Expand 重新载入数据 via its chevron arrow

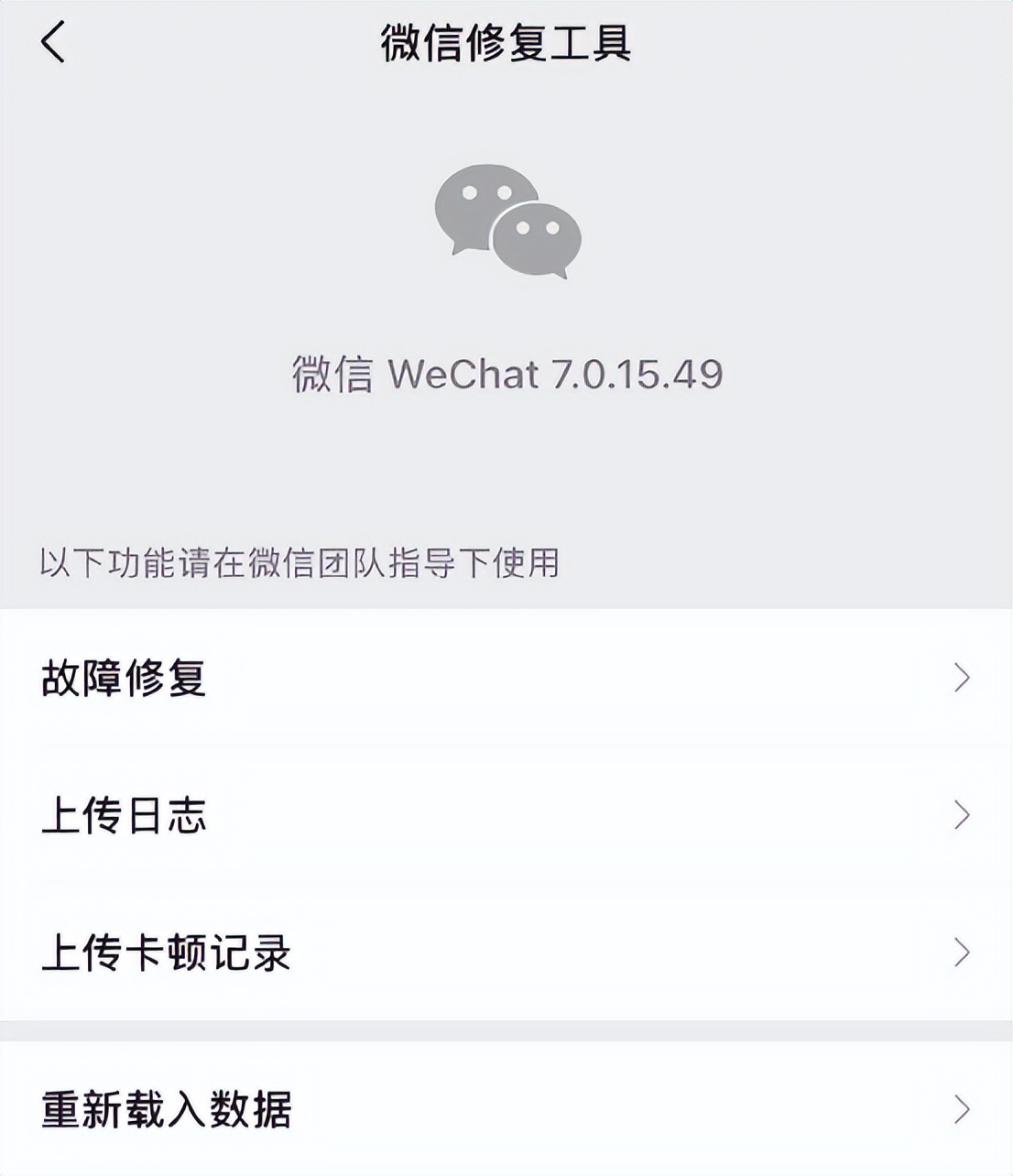[x=961, y=1110]
